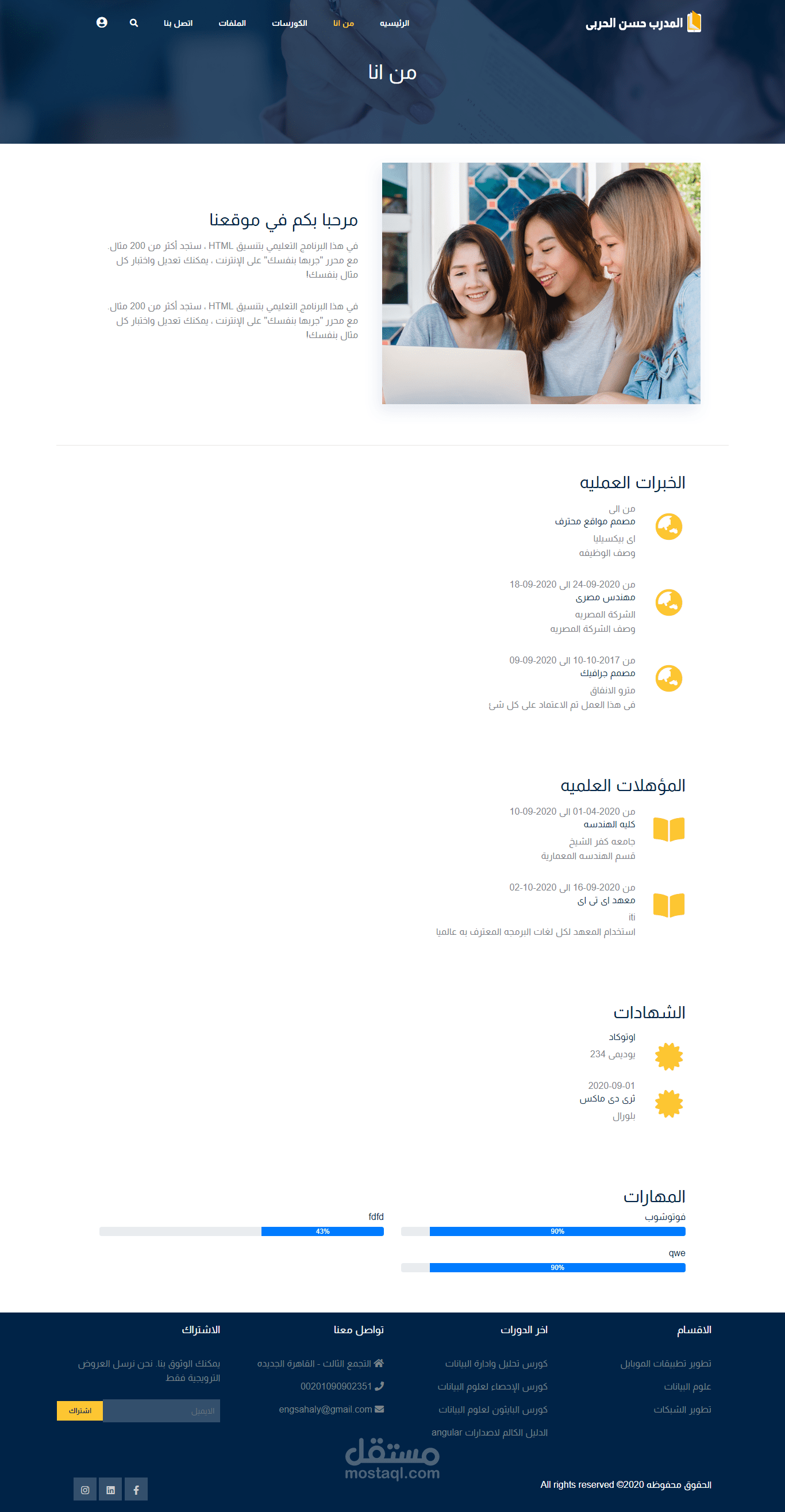This screenshot has height=1512, width=785.
Task: Tap the engsahaly@gmail.com email link
Action: coord(331,1409)
